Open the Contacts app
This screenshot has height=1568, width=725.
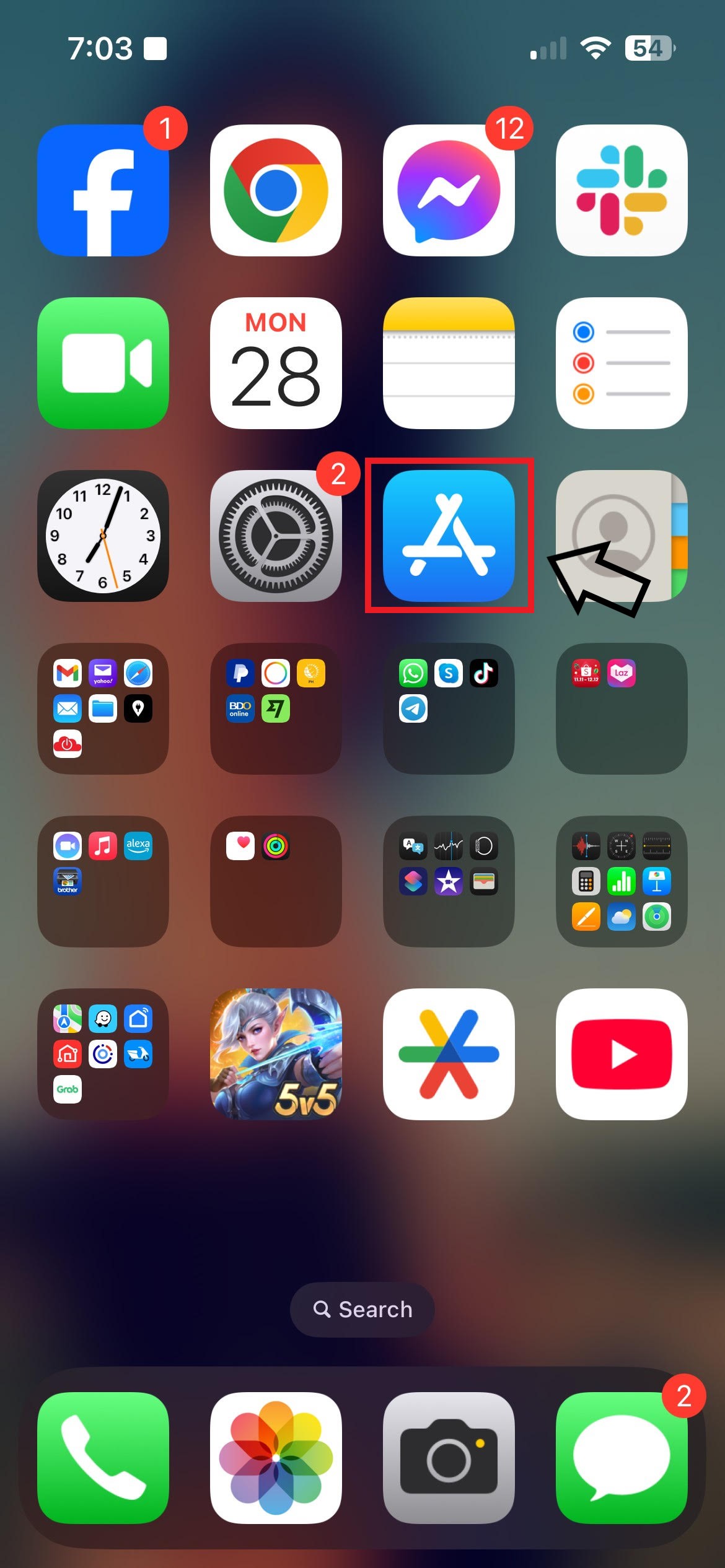pos(622,536)
